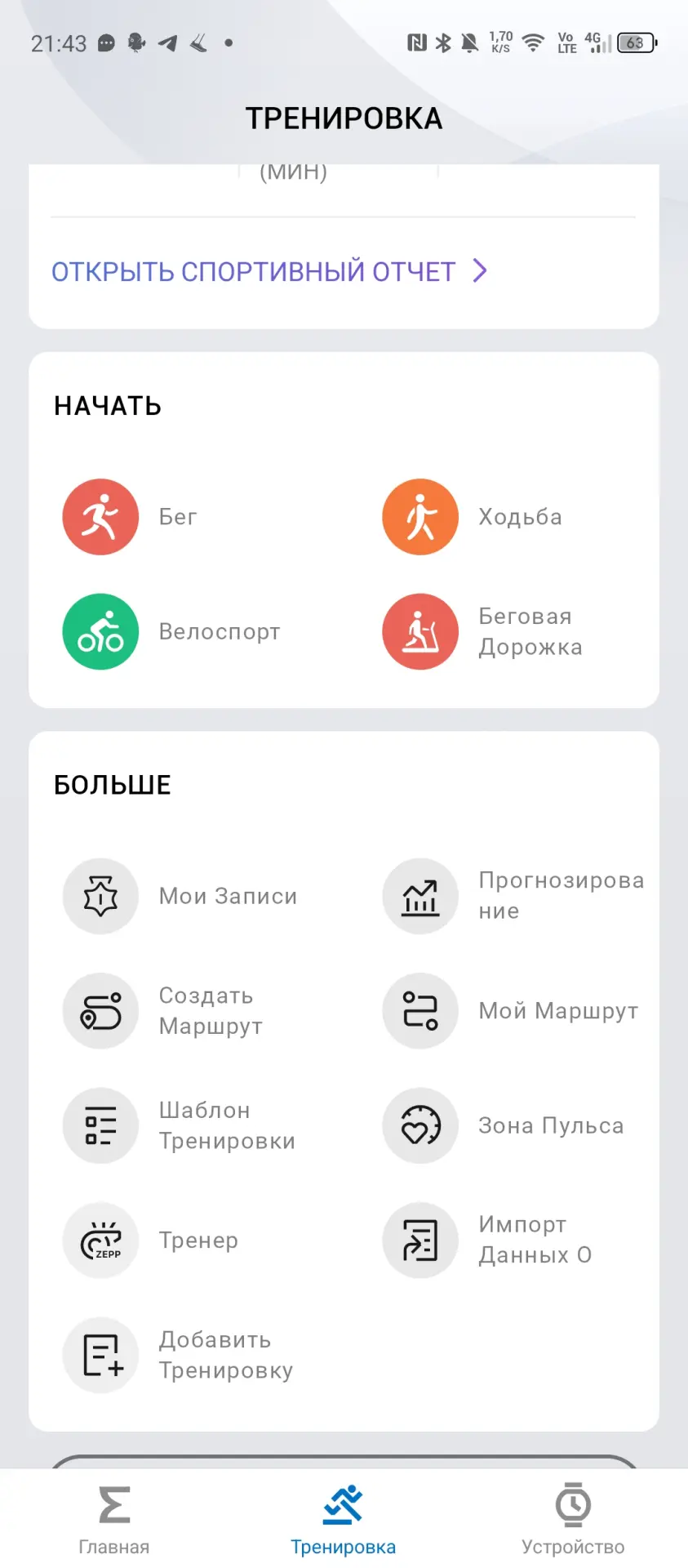The height and width of the screenshot is (1568, 688).
Task: Select the Шаблон Тренировки template icon
Action: 100,1125
